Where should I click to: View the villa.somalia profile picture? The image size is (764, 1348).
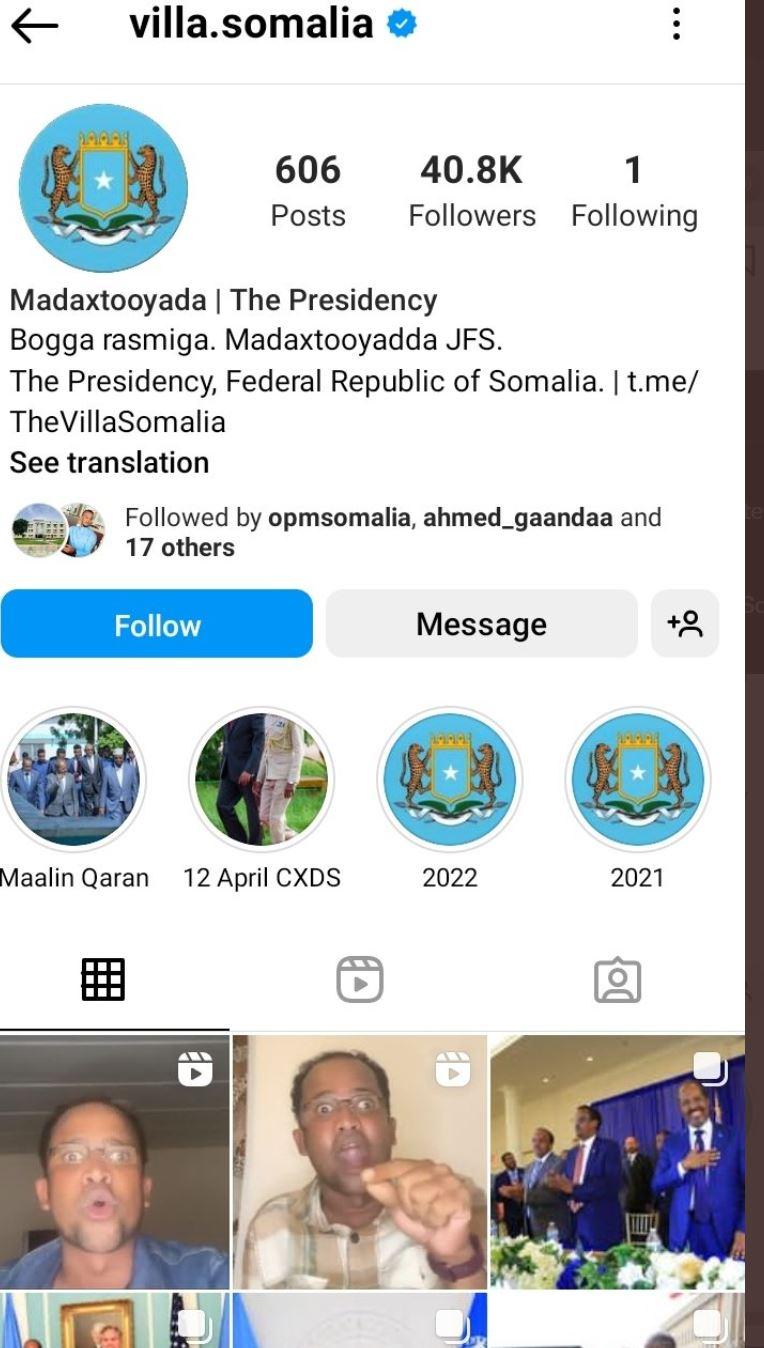click(x=103, y=188)
